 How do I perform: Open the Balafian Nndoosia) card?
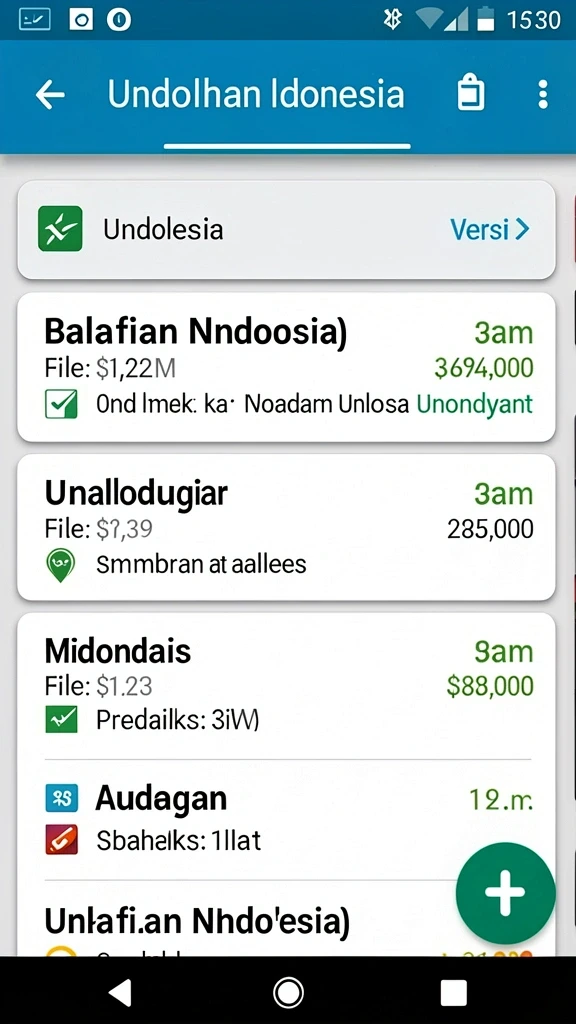pyautogui.click(x=286, y=367)
